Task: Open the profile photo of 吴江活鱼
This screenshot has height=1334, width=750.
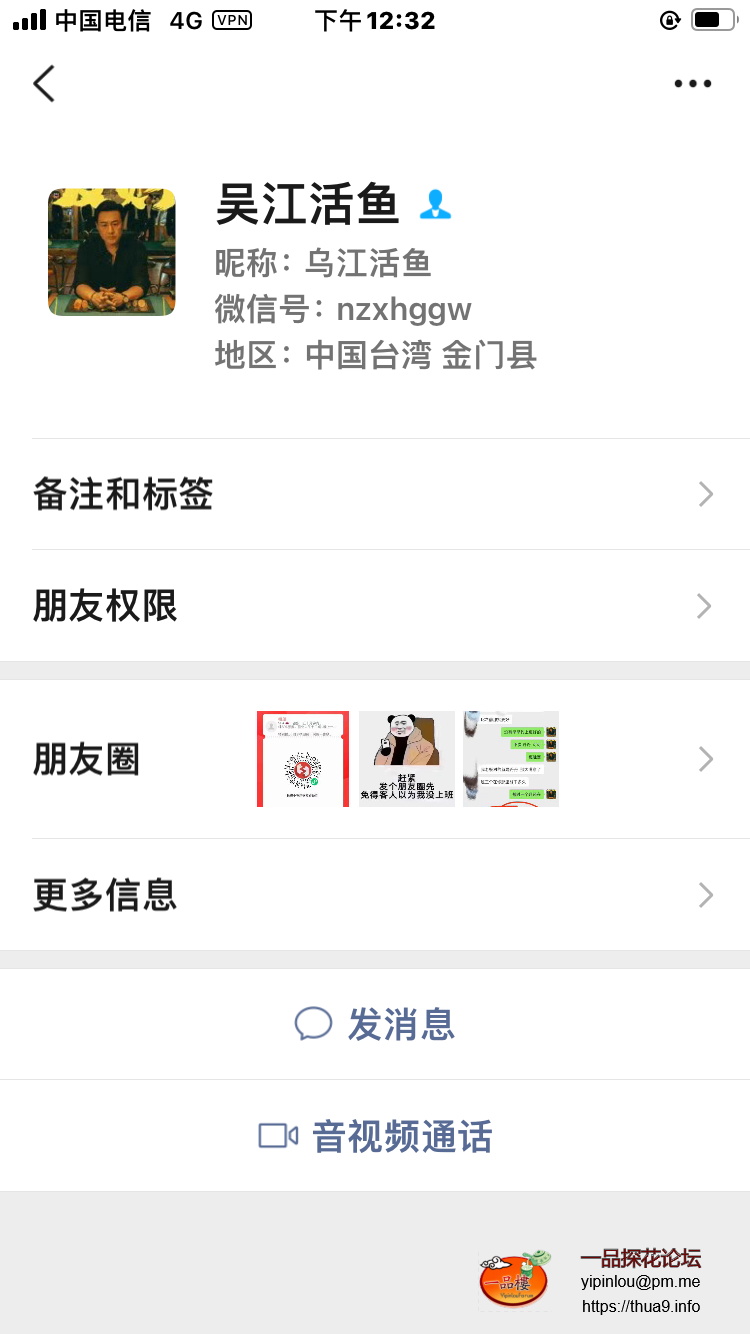Action: click(x=111, y=252)
